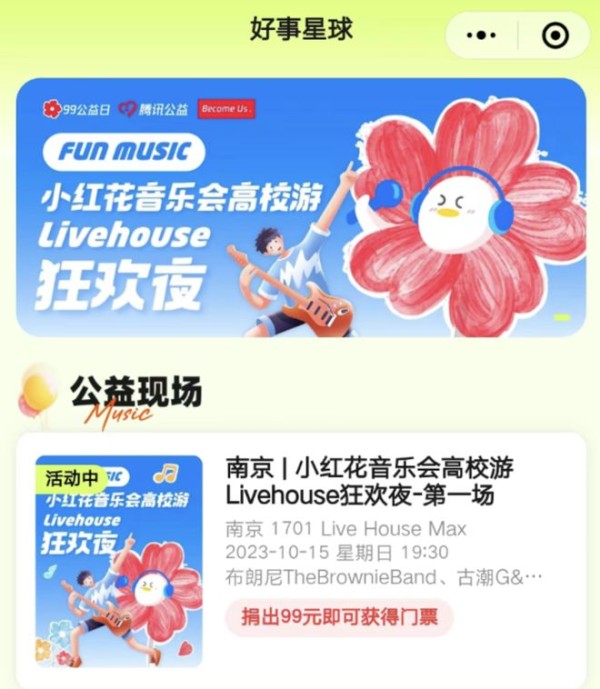
Task: Open the 小红花音乐会高校游 Livehouse banner
Action: [x=300, y=207]
